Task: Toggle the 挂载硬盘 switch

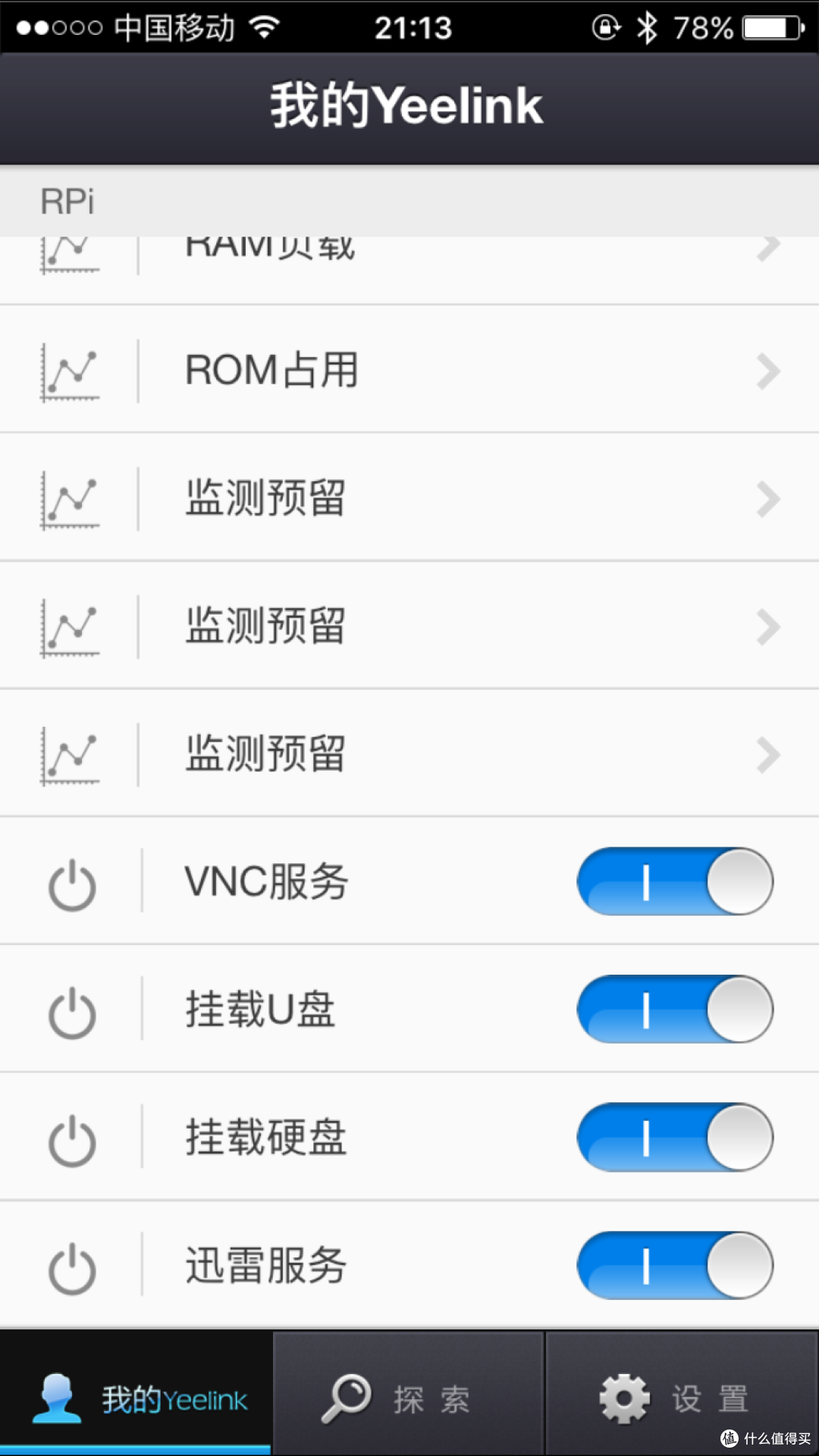Action: (x=675, y=1137)
